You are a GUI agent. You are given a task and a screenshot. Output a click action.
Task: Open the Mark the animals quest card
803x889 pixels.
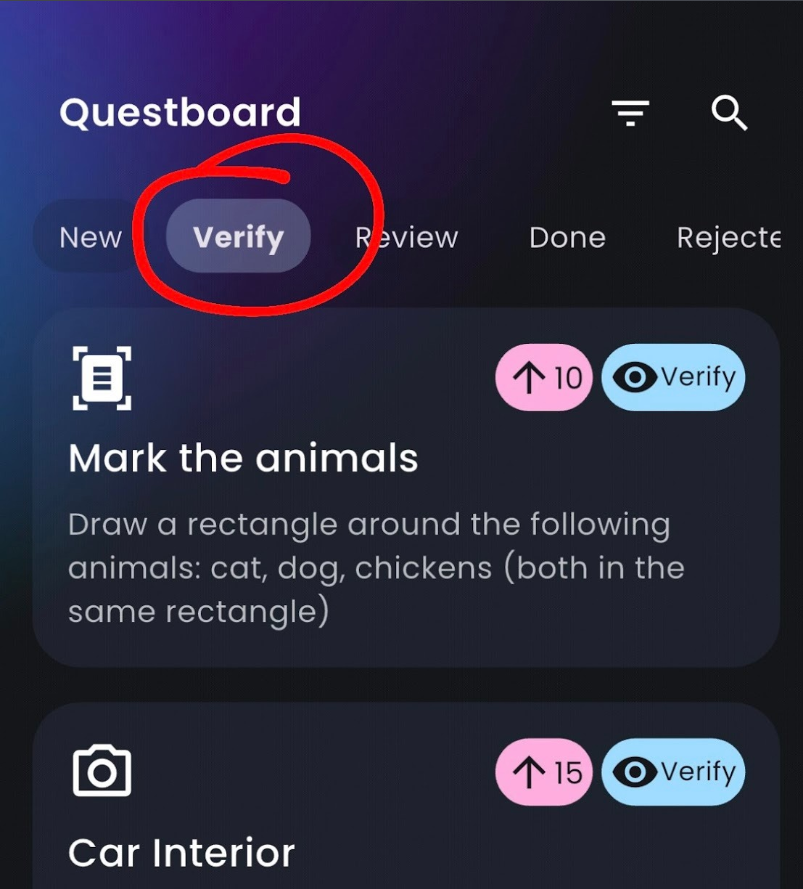coord(405,488)
